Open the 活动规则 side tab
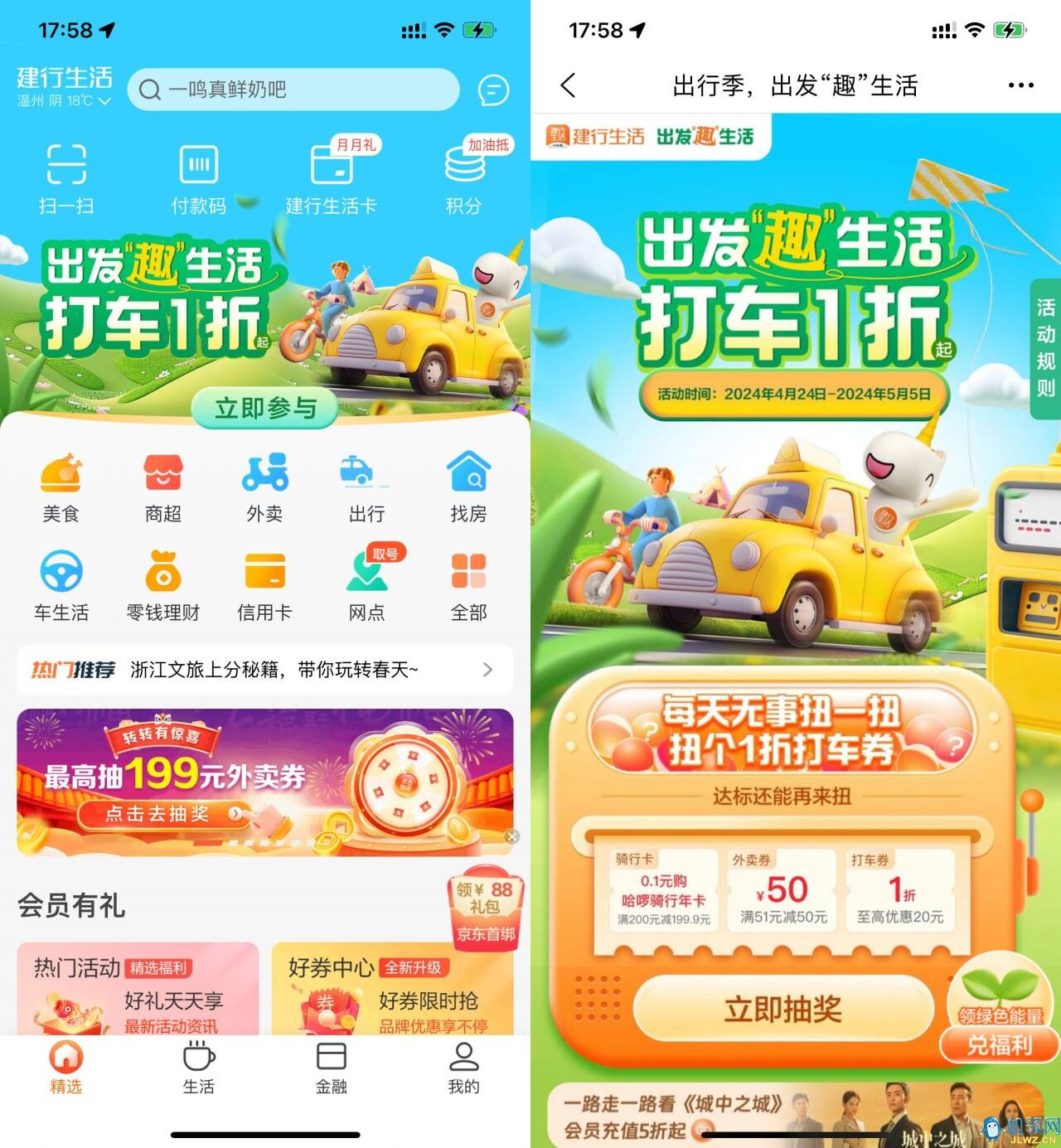The width and height of the screenshot is (1061, 1148). pyautogui.click(x=1045, y=348)
